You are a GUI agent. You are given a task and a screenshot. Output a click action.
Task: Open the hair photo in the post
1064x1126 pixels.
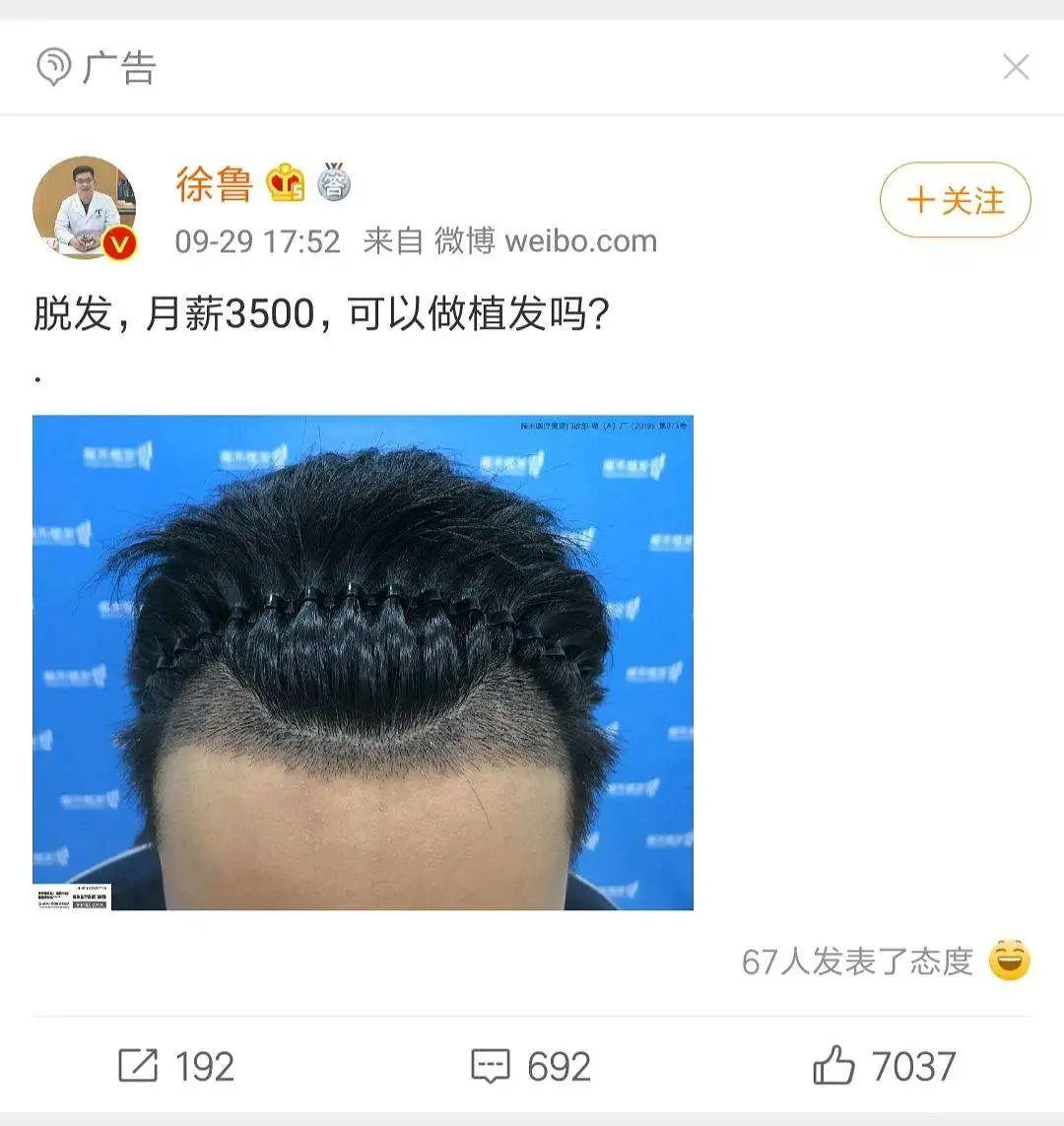(363, 662)
